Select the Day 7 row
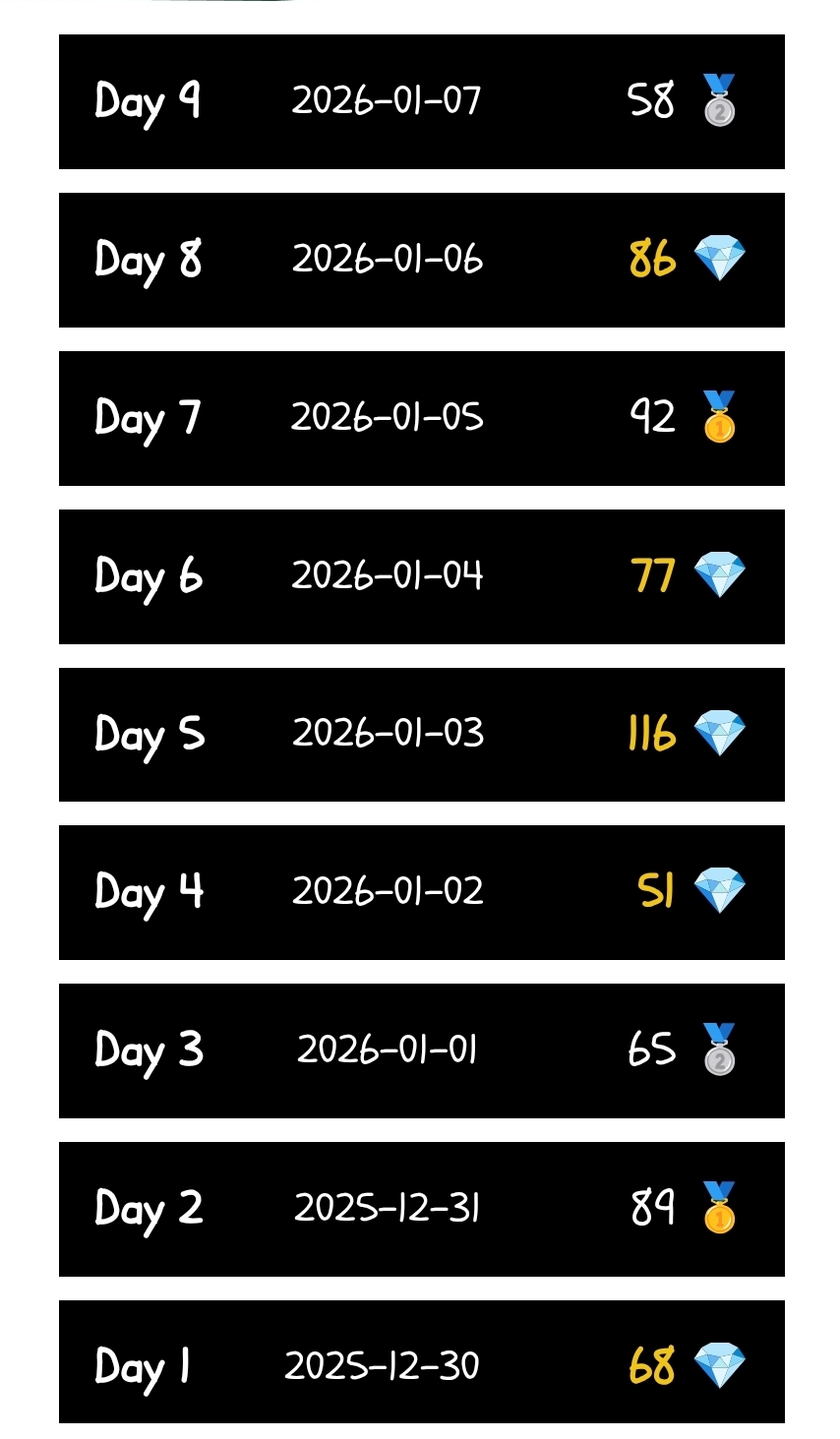 (421, 418)
